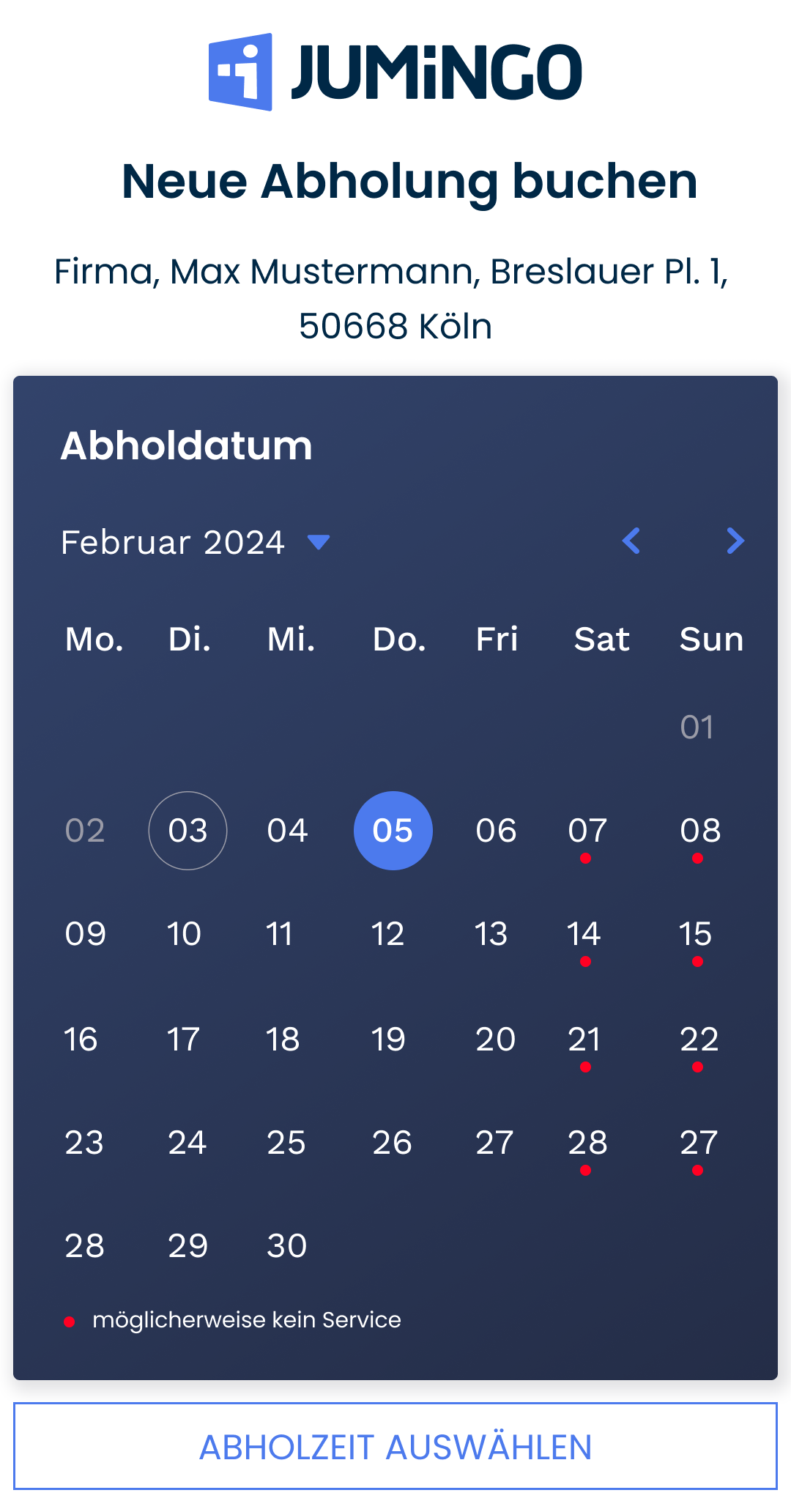This screenshot has width=791, height=1512.
Task: Choose the last day, 30
Action: tap(287, 1245)
